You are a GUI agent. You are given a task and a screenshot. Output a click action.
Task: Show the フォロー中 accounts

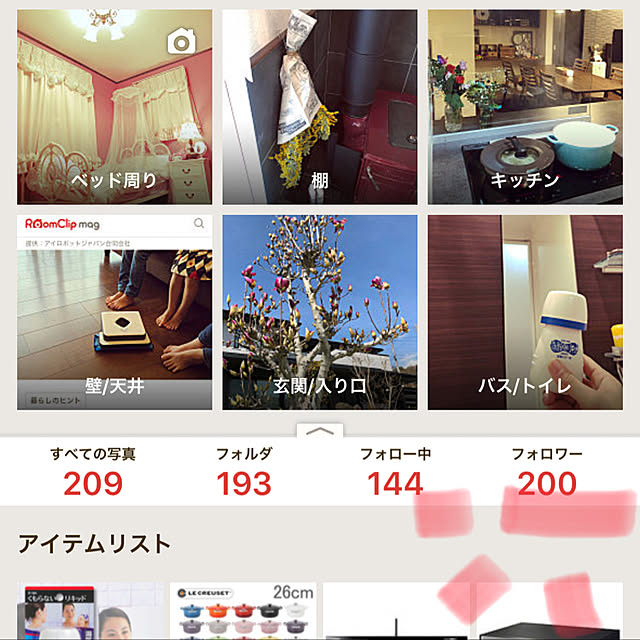pos(395,472)
